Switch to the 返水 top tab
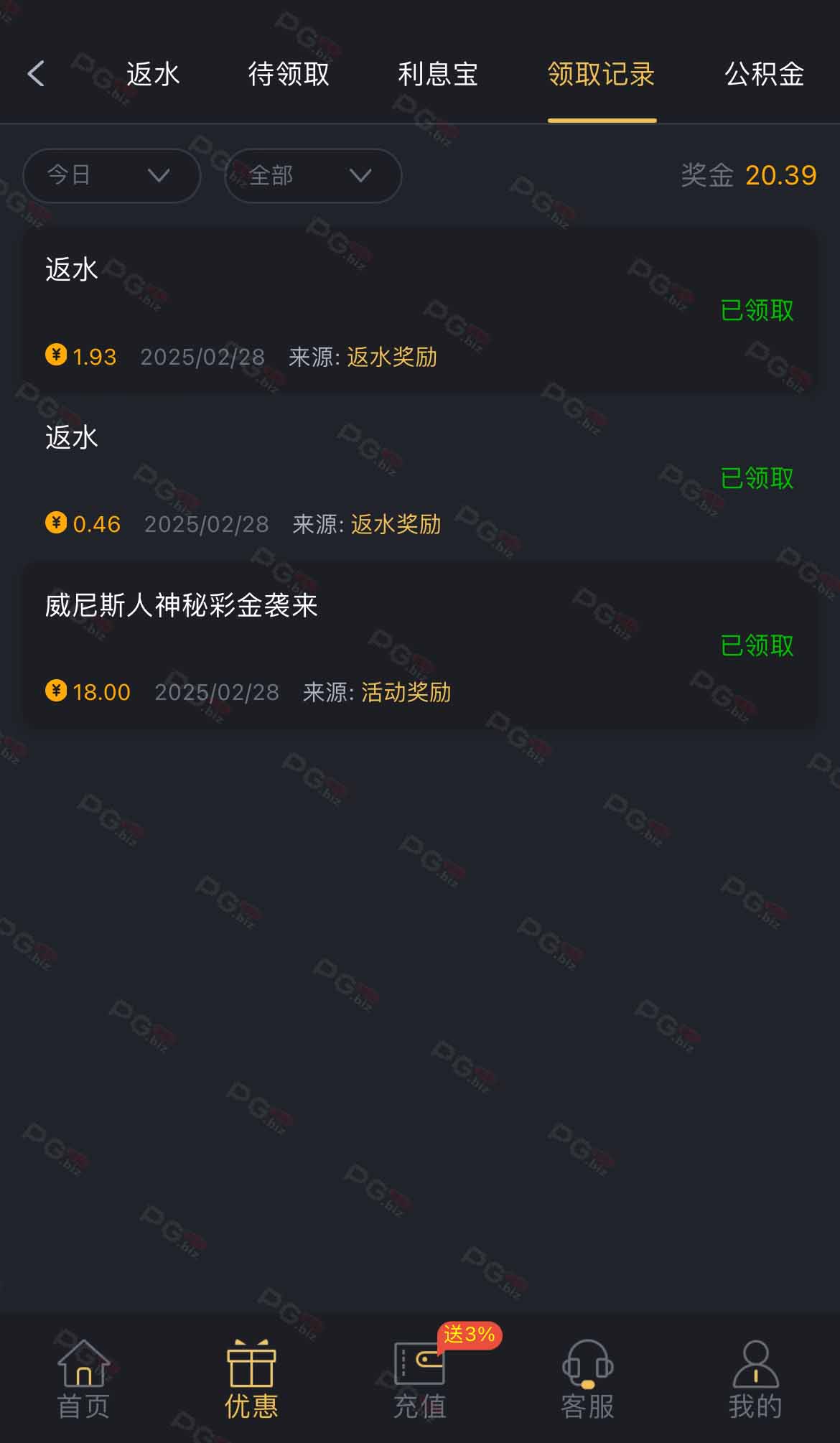 click(153, 74)
